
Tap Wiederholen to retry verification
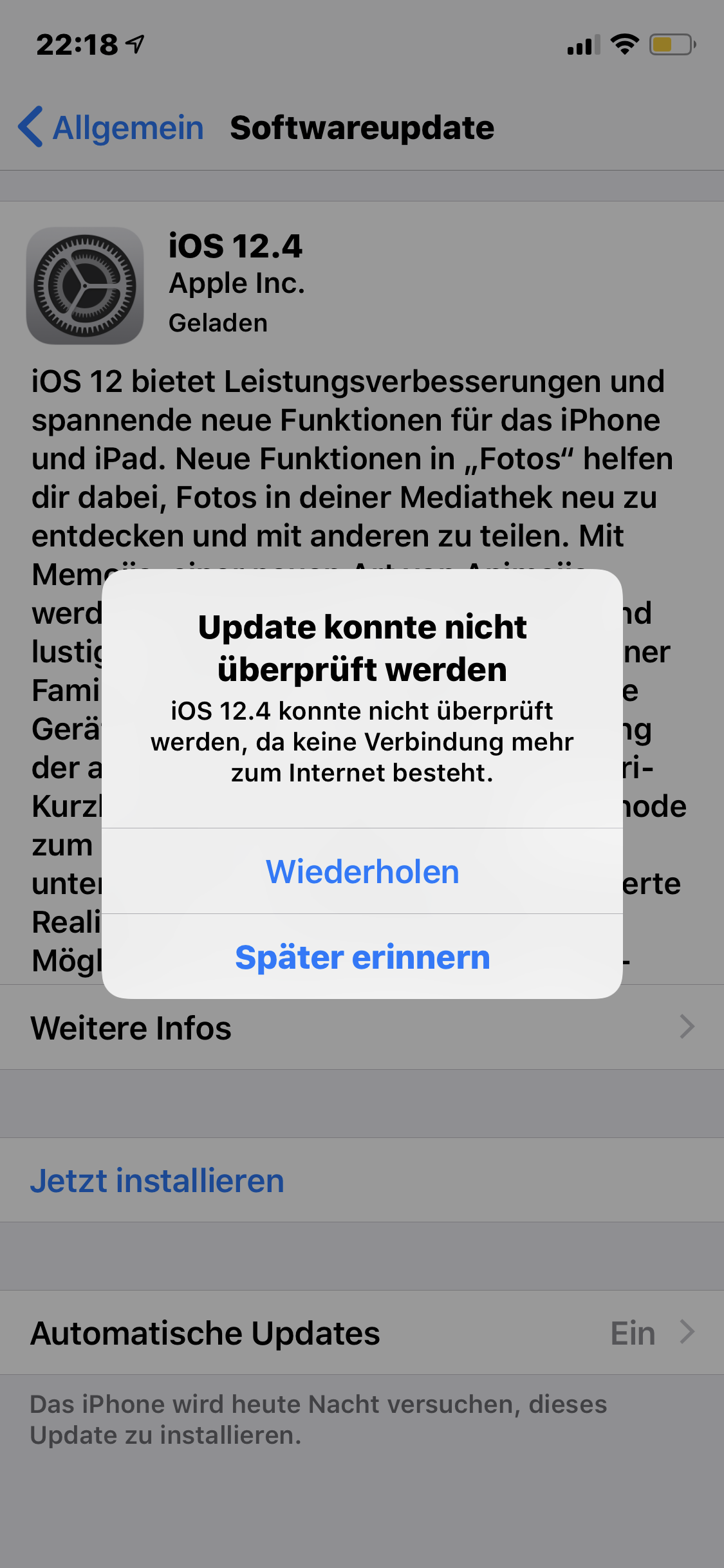point(362,872)
